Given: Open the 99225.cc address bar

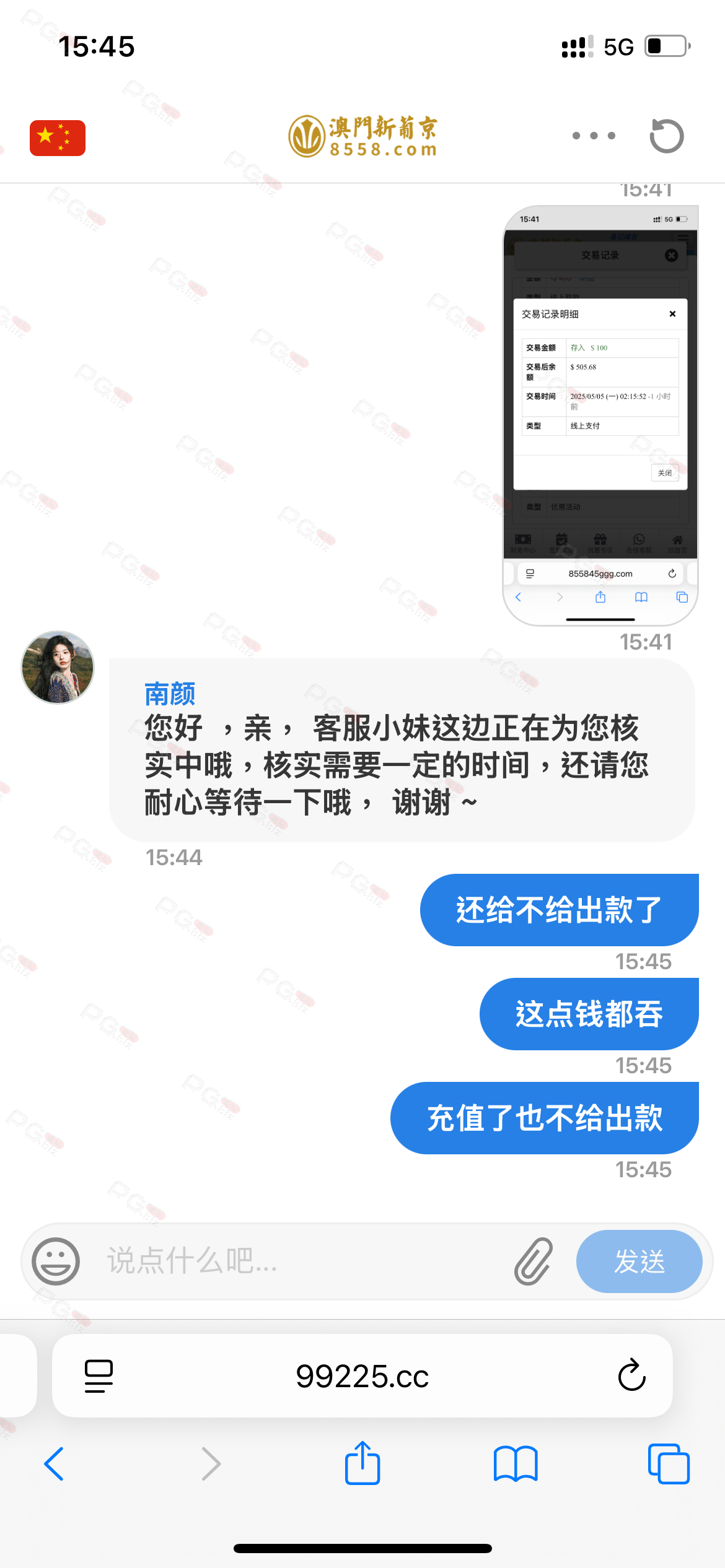Looking at the screenshot, I should (362, 1376).
